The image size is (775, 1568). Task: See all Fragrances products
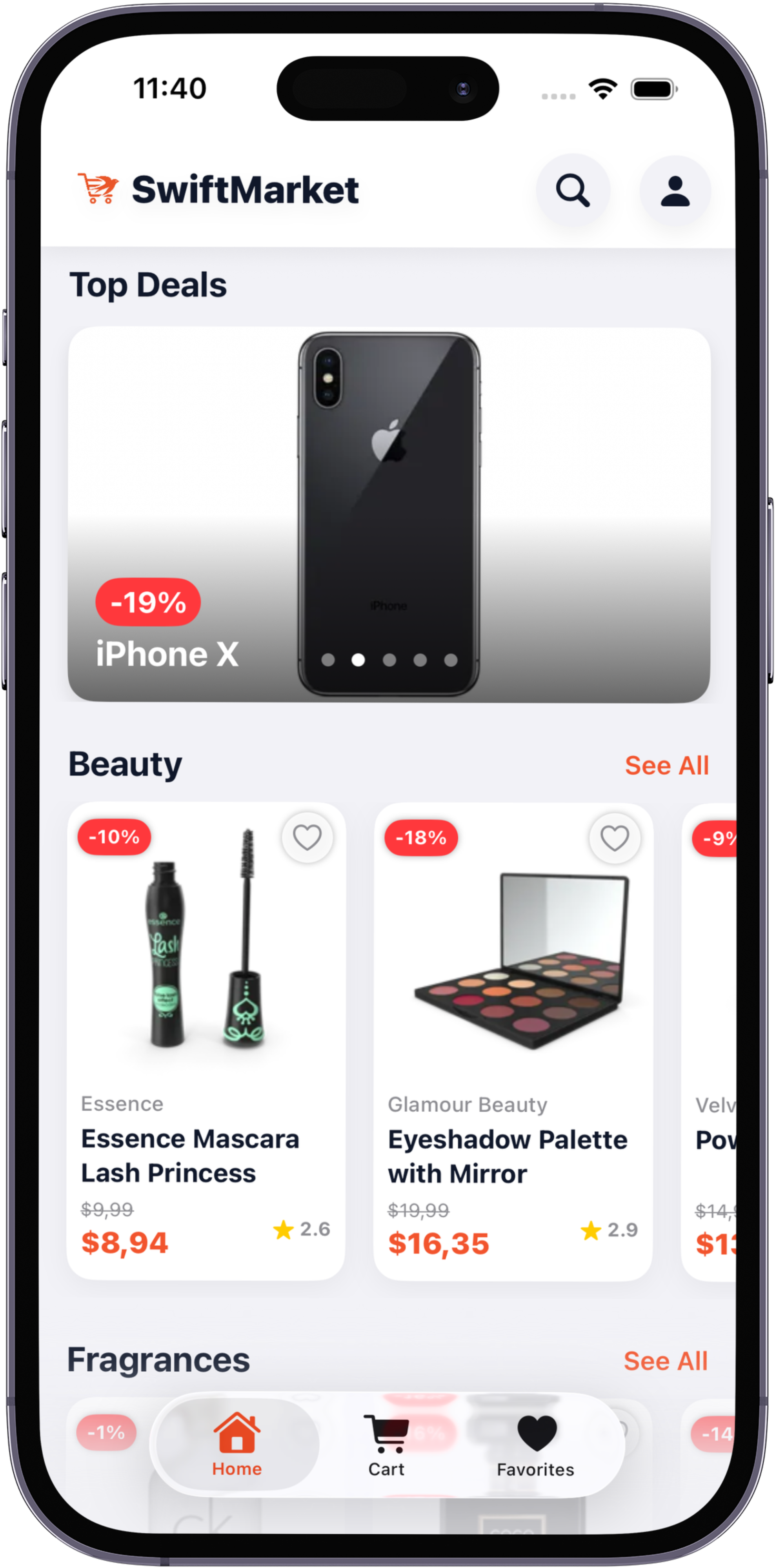pyautogui.click(x=666, y=1361)
